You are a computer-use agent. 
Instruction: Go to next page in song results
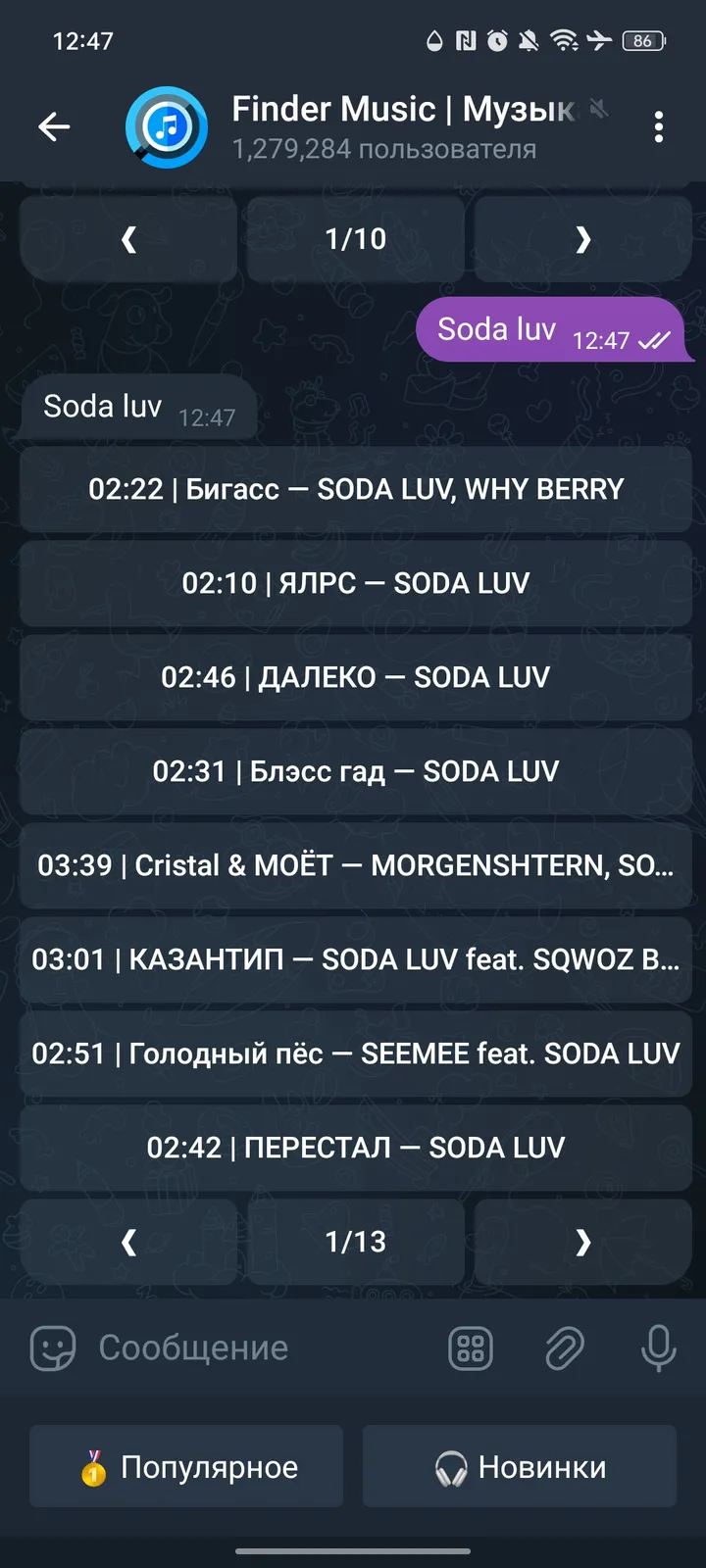(582, 1242)
